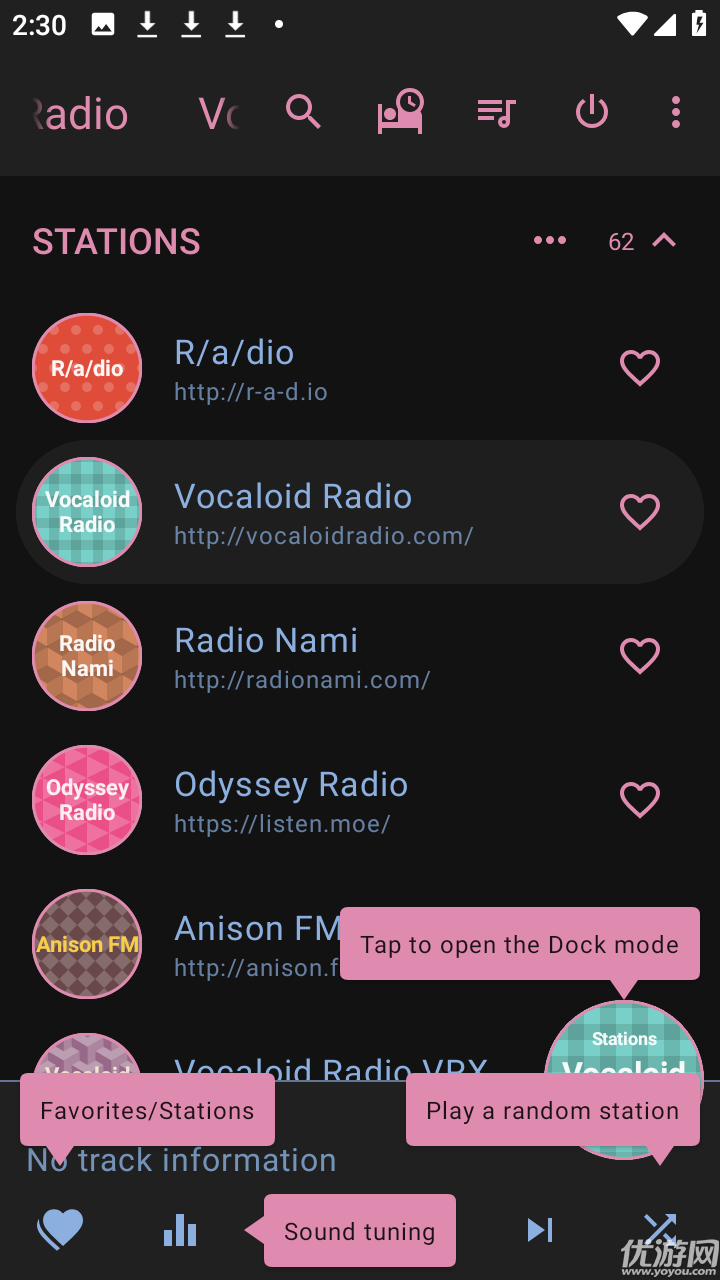The height and width of the screenshot is (1280, 720).
Task: Open the search icon in the toolbar
Action: (x=303, y=112)
